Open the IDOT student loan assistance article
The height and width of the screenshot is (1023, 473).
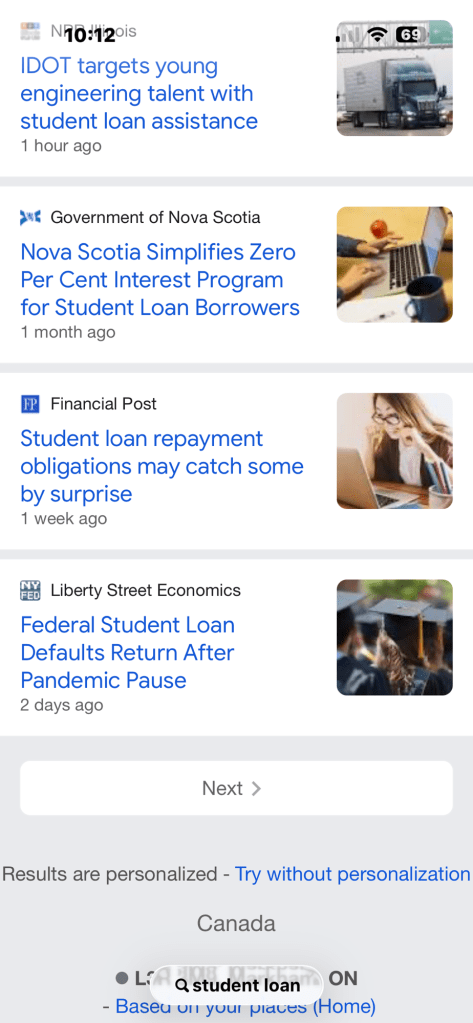pos(139,93)
